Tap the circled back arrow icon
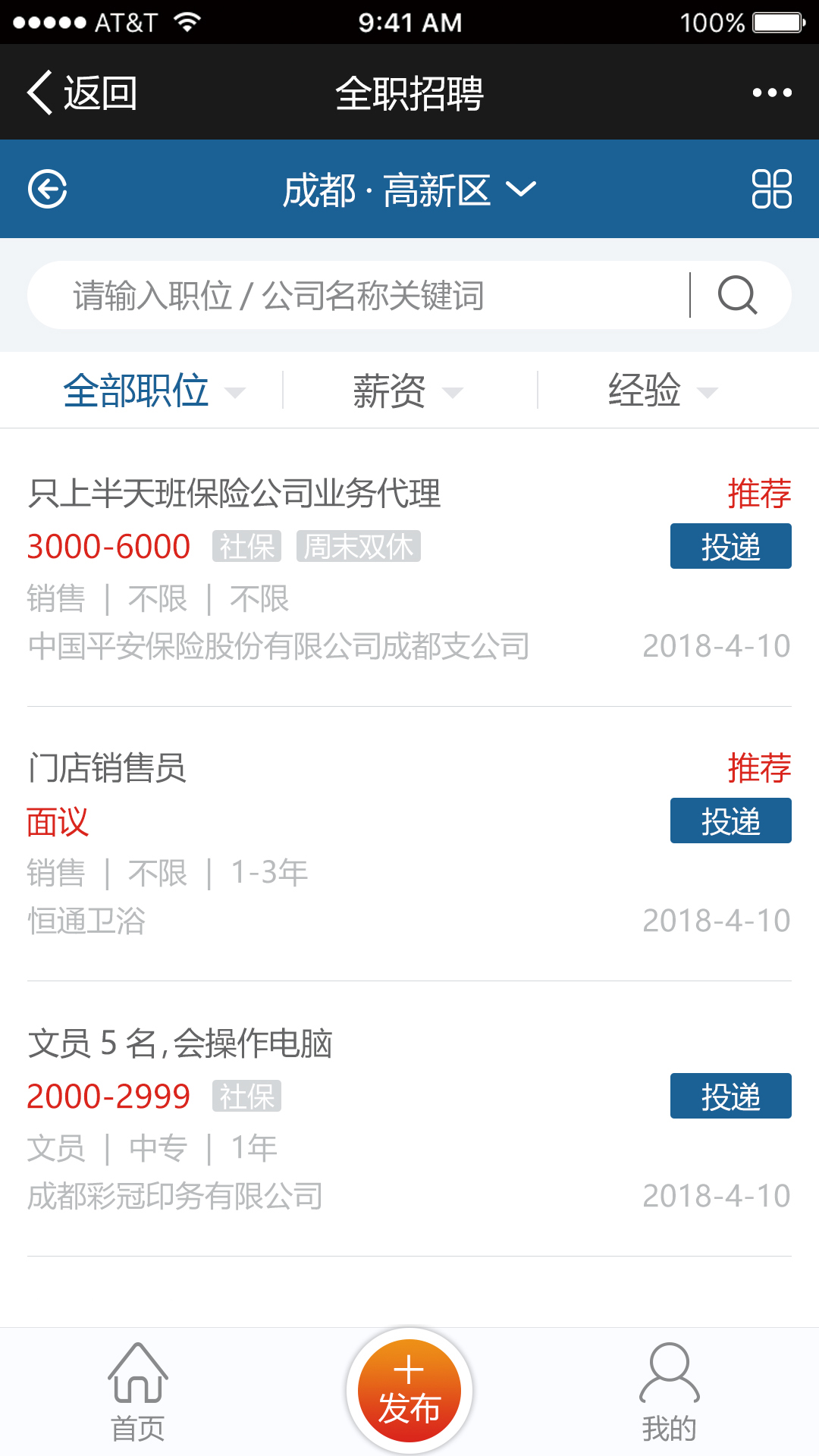819x1456 pixels. 48,189
